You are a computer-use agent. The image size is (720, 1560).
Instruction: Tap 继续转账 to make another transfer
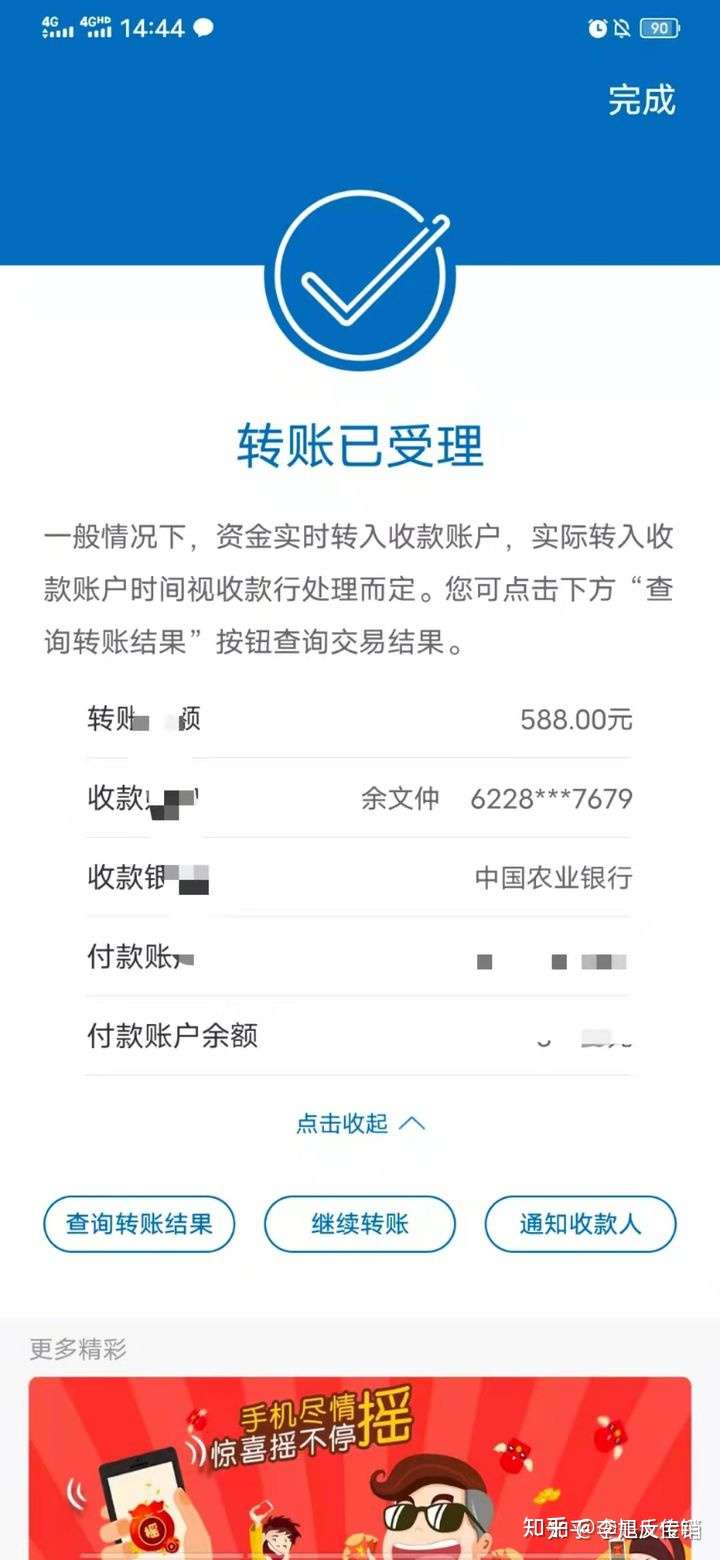click(360, 1224)
